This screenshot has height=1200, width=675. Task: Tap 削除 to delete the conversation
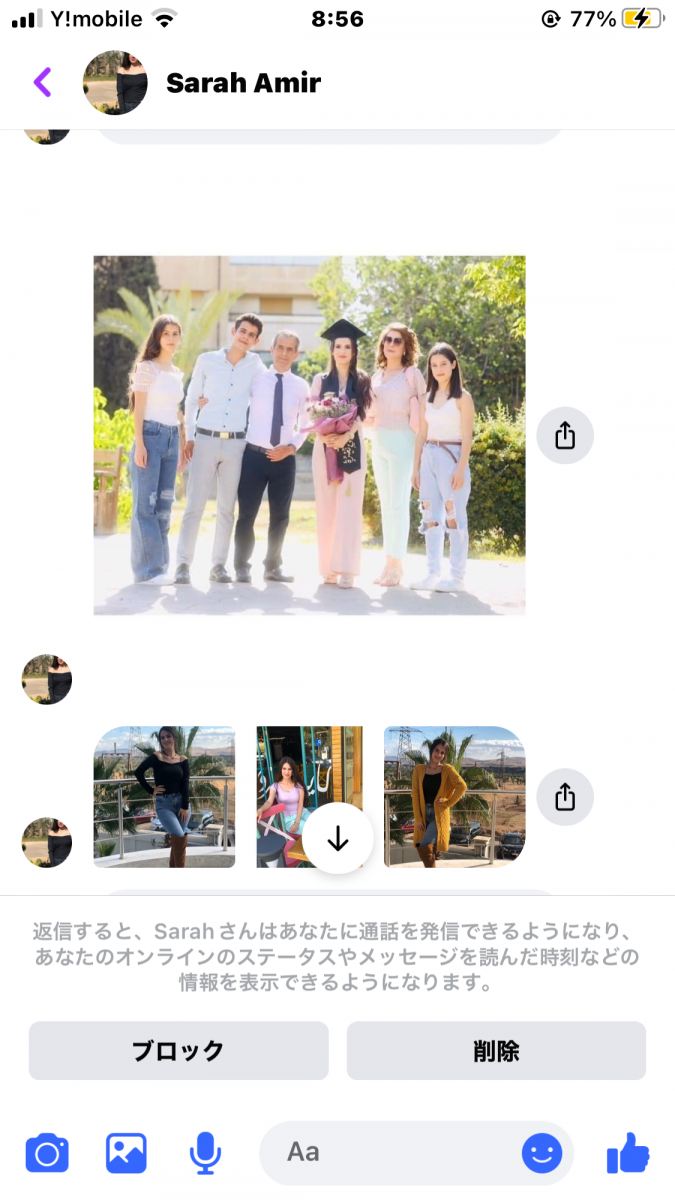pos(496,1051)
